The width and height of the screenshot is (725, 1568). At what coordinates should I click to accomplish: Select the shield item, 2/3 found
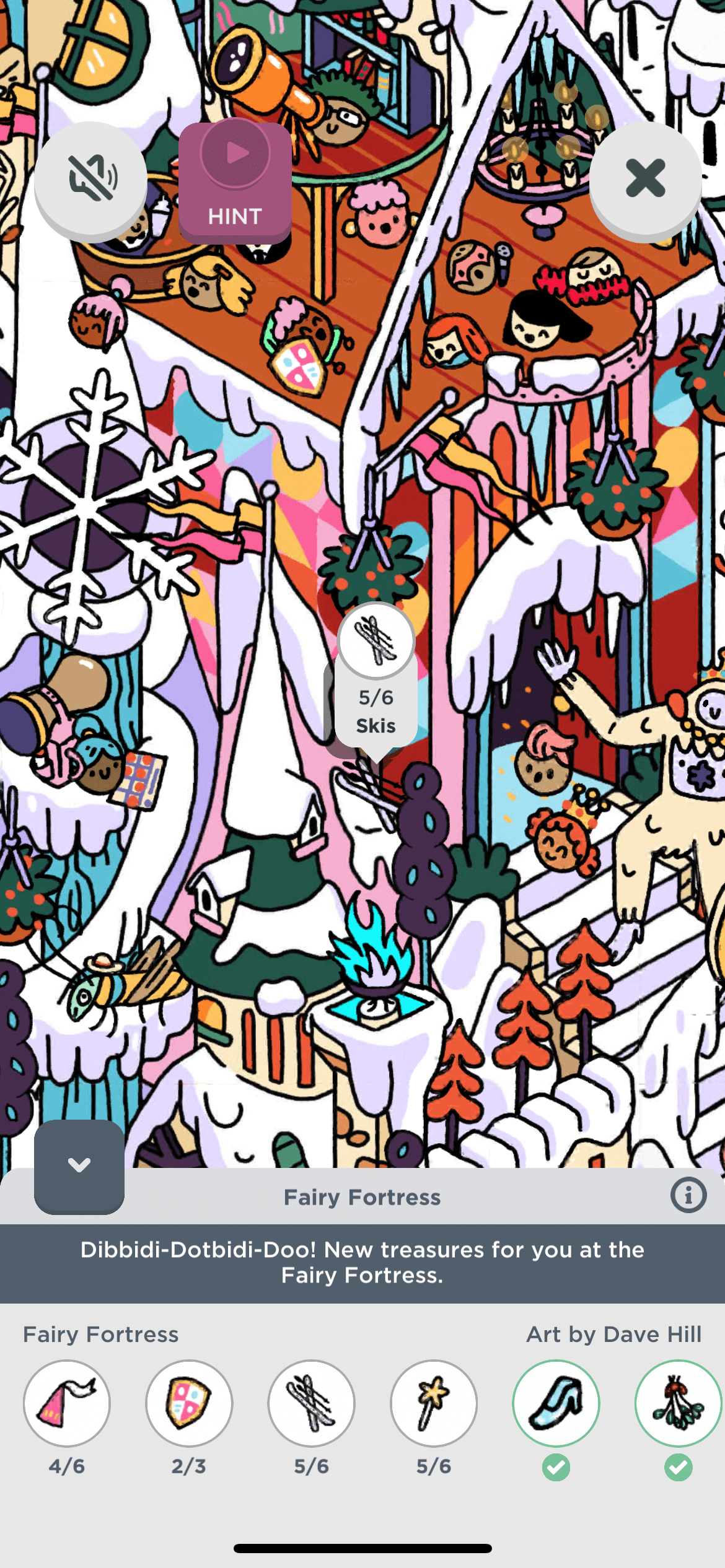tap(189, 1403)
